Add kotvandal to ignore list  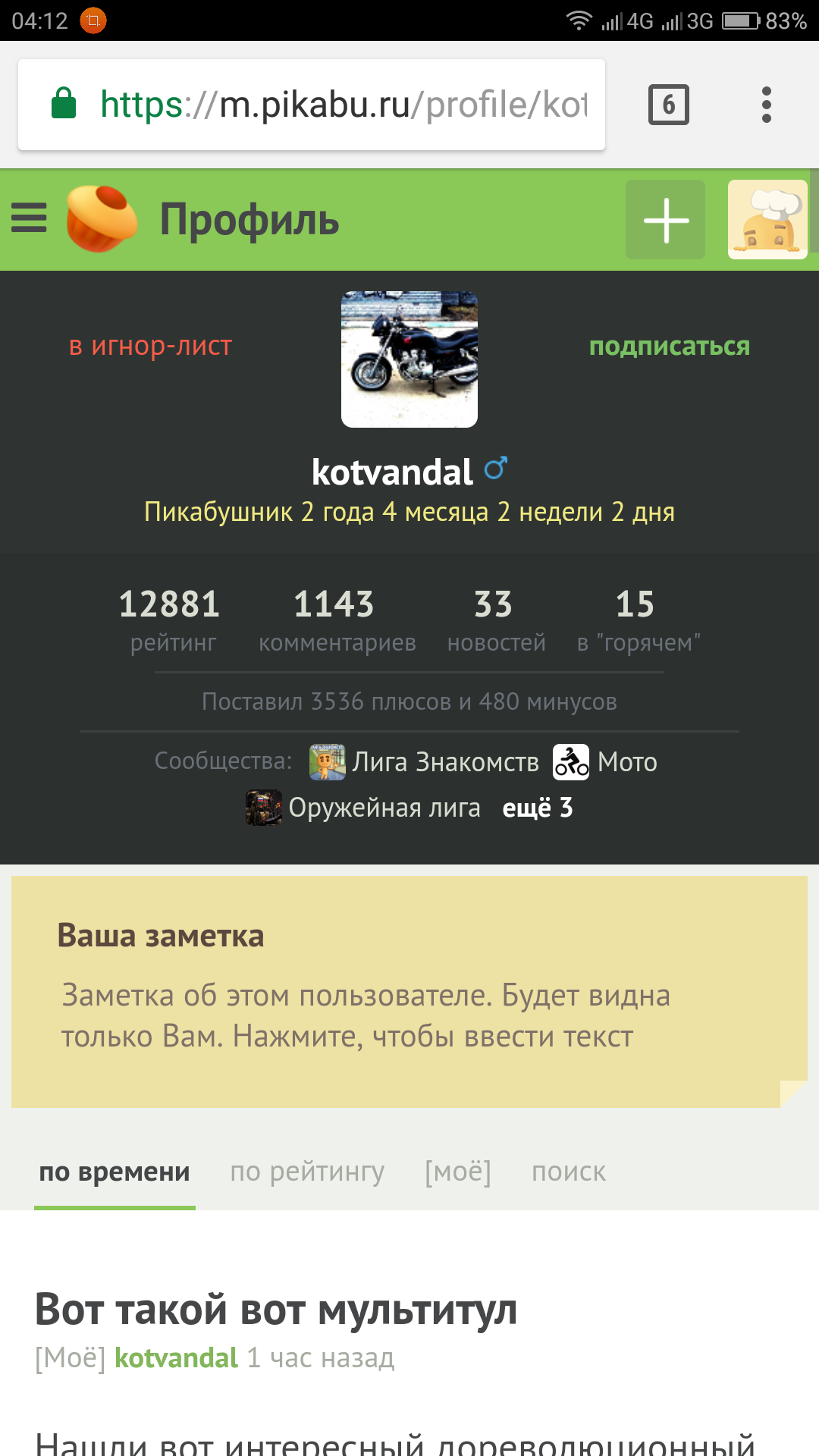(x=150, y=346)
